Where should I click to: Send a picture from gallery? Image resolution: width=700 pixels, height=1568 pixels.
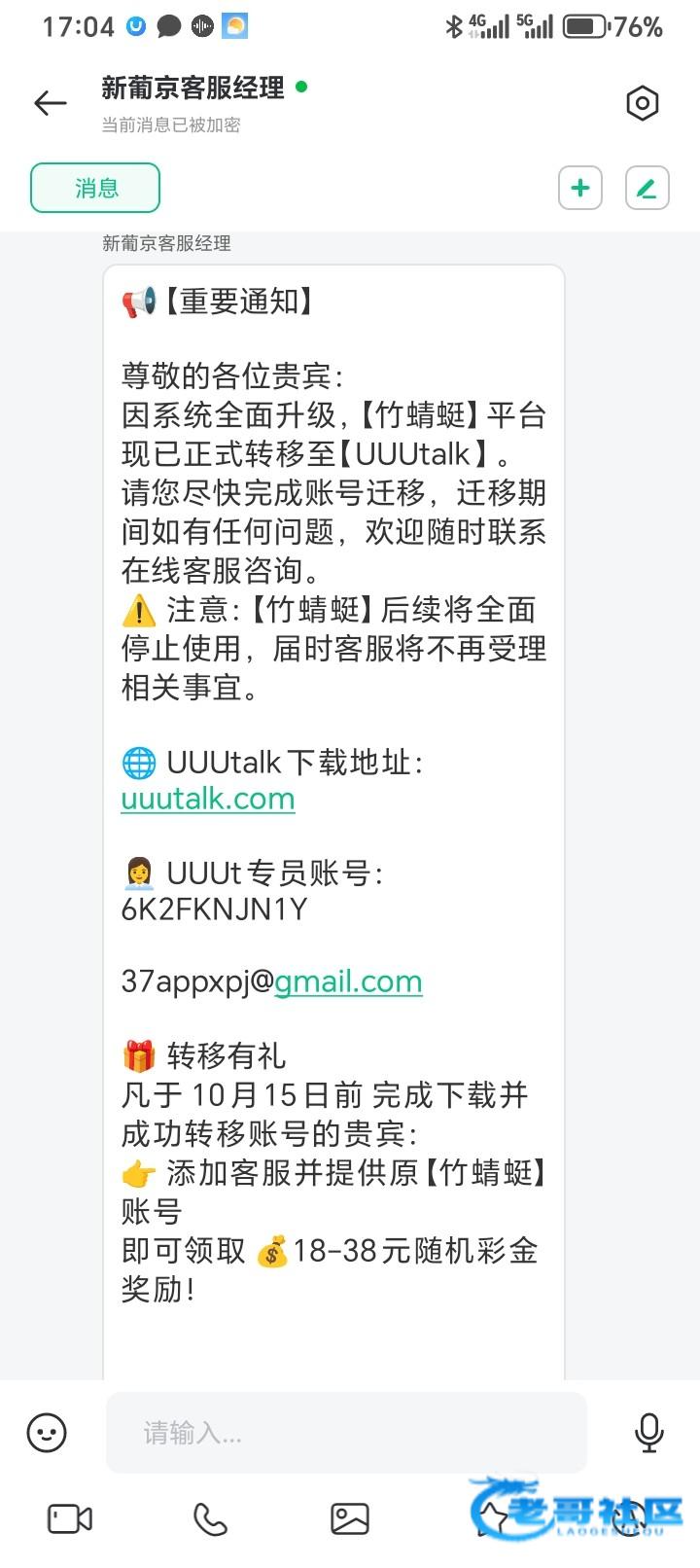point(350,1519)
